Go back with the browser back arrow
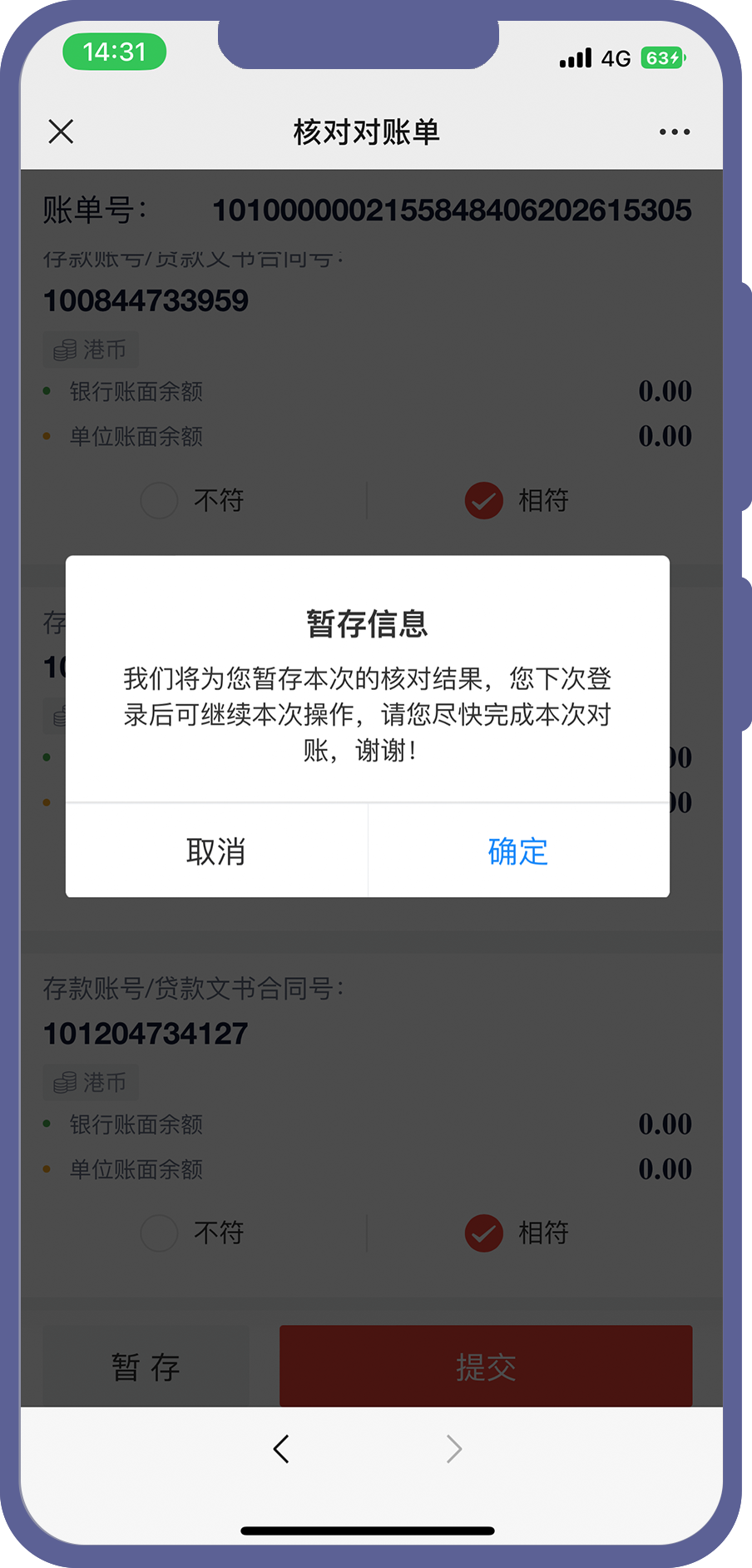752x1568 pixels. point(281,1449)
